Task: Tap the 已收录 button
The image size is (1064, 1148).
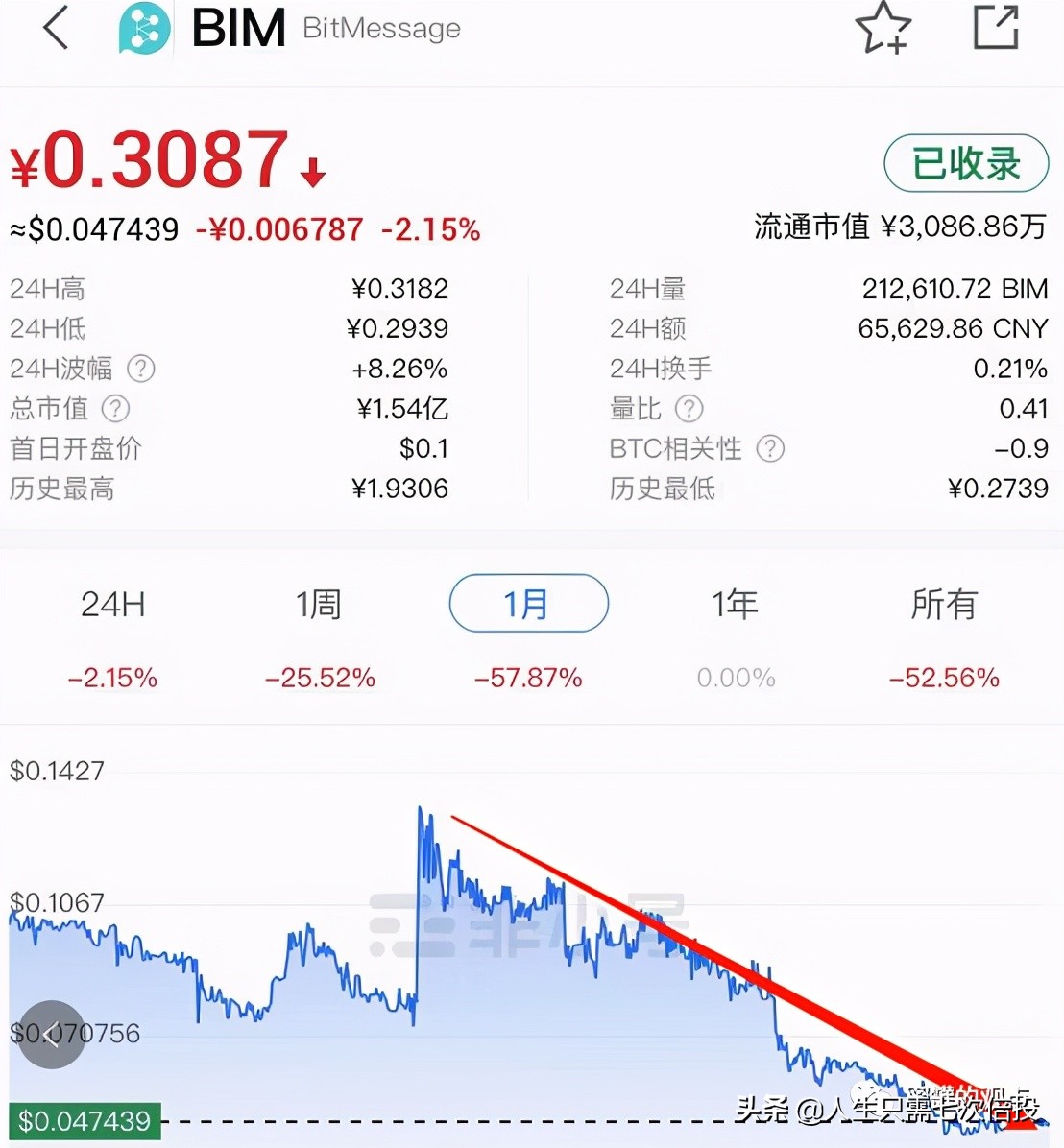Action: pyautogui.click(x=965, y=164)
